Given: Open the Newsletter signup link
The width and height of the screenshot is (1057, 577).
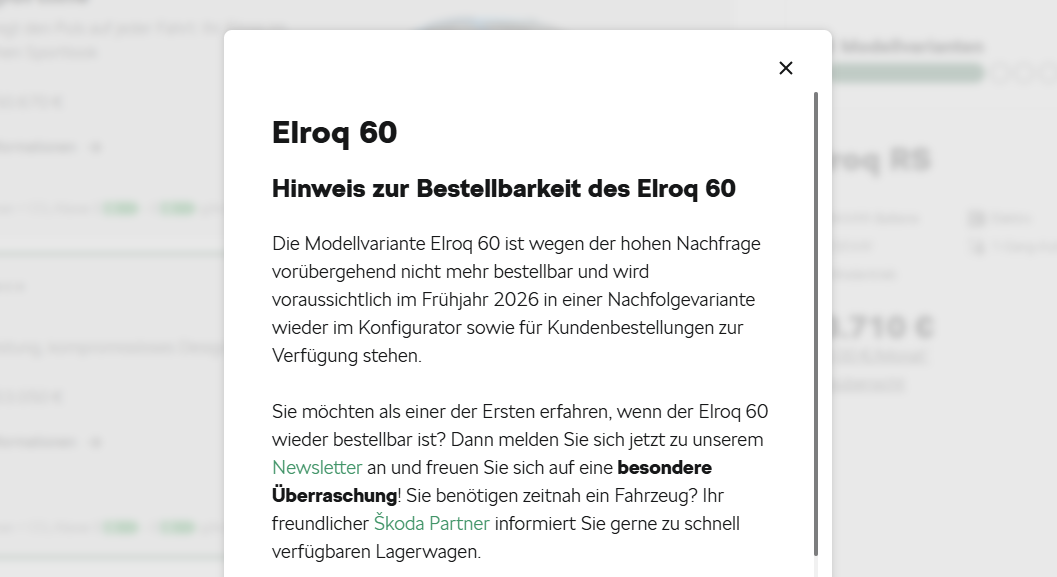Looking at the screenshot, I should (x=317, y=467).
